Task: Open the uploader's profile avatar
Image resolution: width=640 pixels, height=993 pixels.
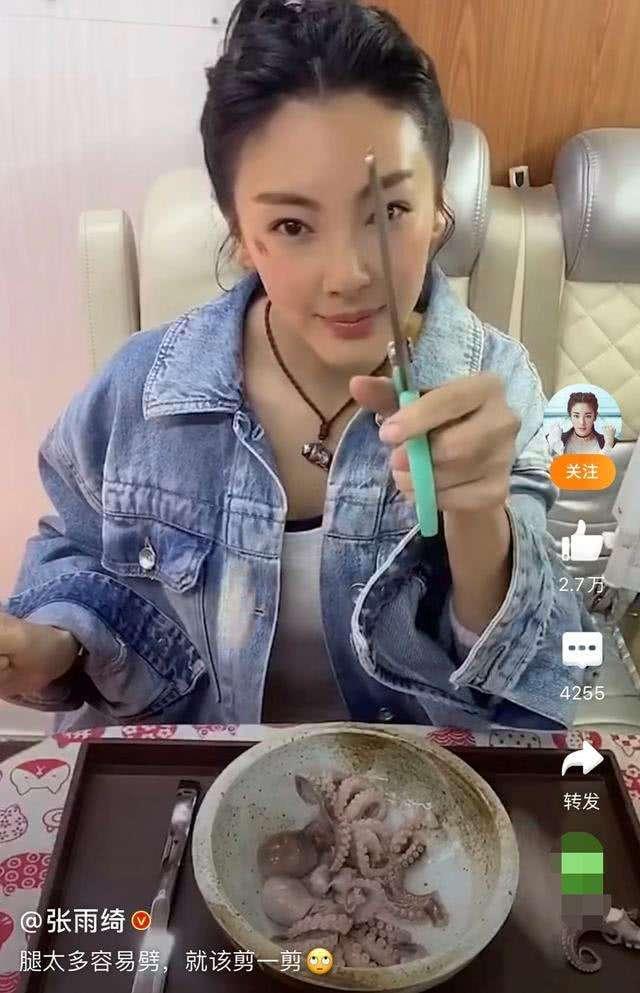Action: 582,416
